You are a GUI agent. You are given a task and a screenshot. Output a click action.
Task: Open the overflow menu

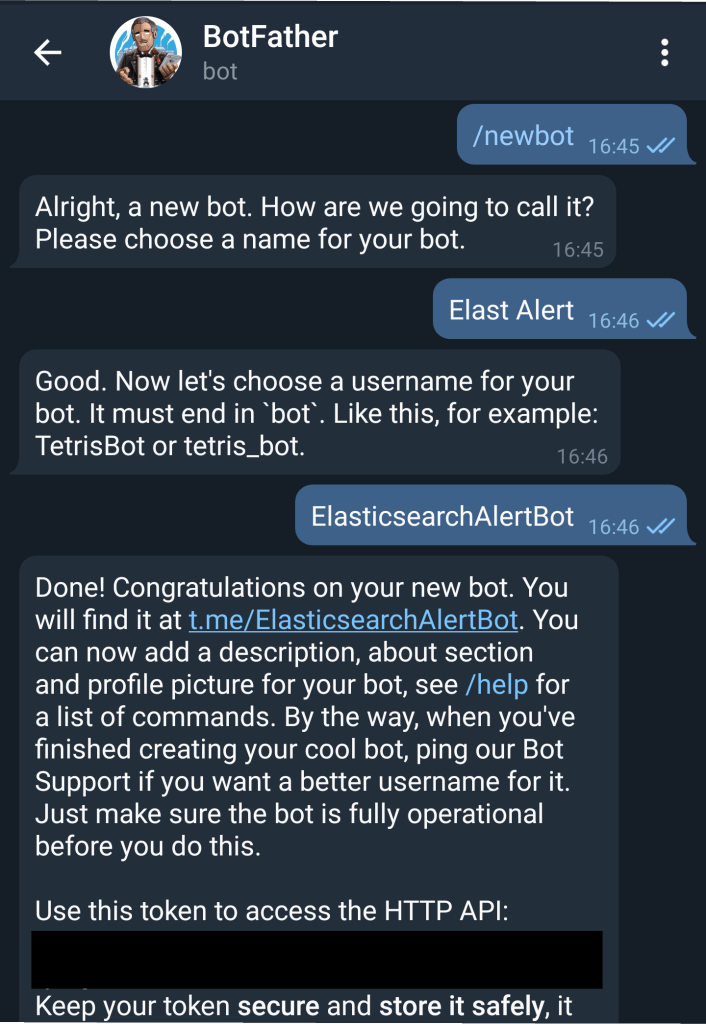(665, 53)
